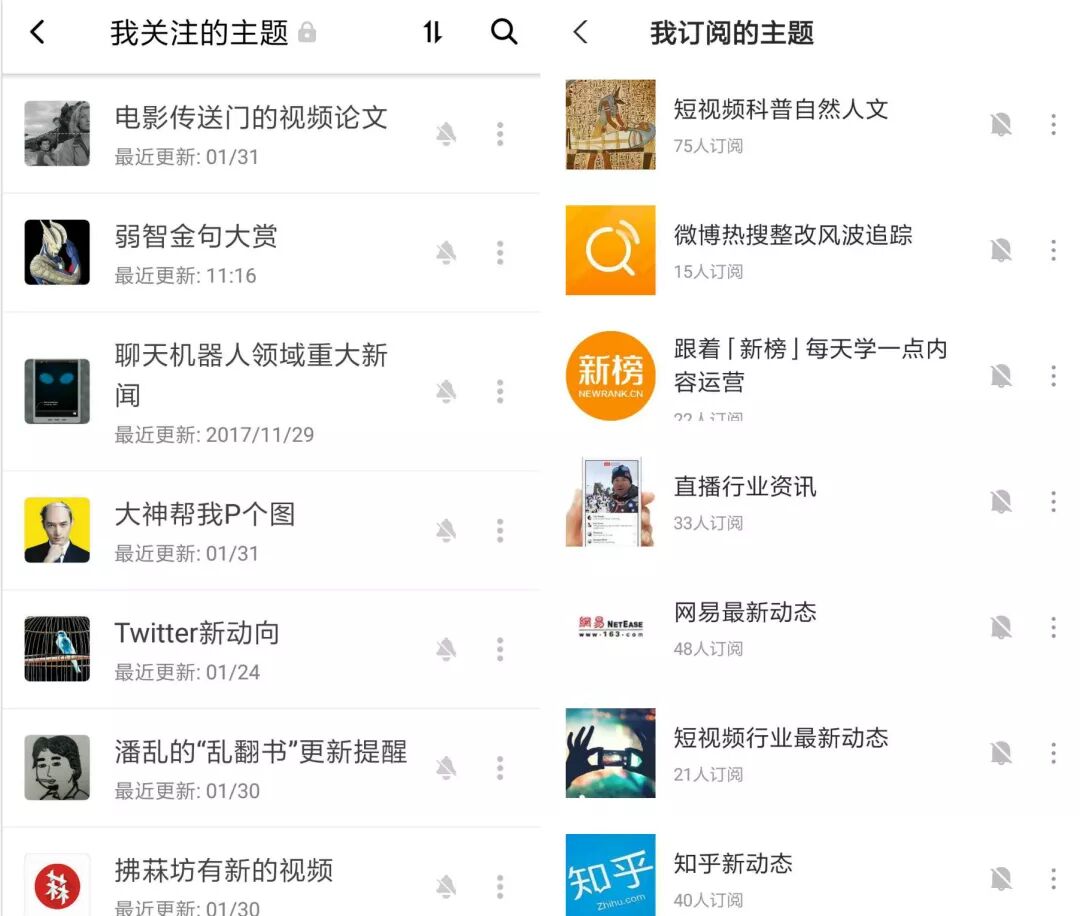Go back from 我关注的主题 page
Image resolution: width=1080 pixels, height=916 pixels.
[x=37, y=32]
